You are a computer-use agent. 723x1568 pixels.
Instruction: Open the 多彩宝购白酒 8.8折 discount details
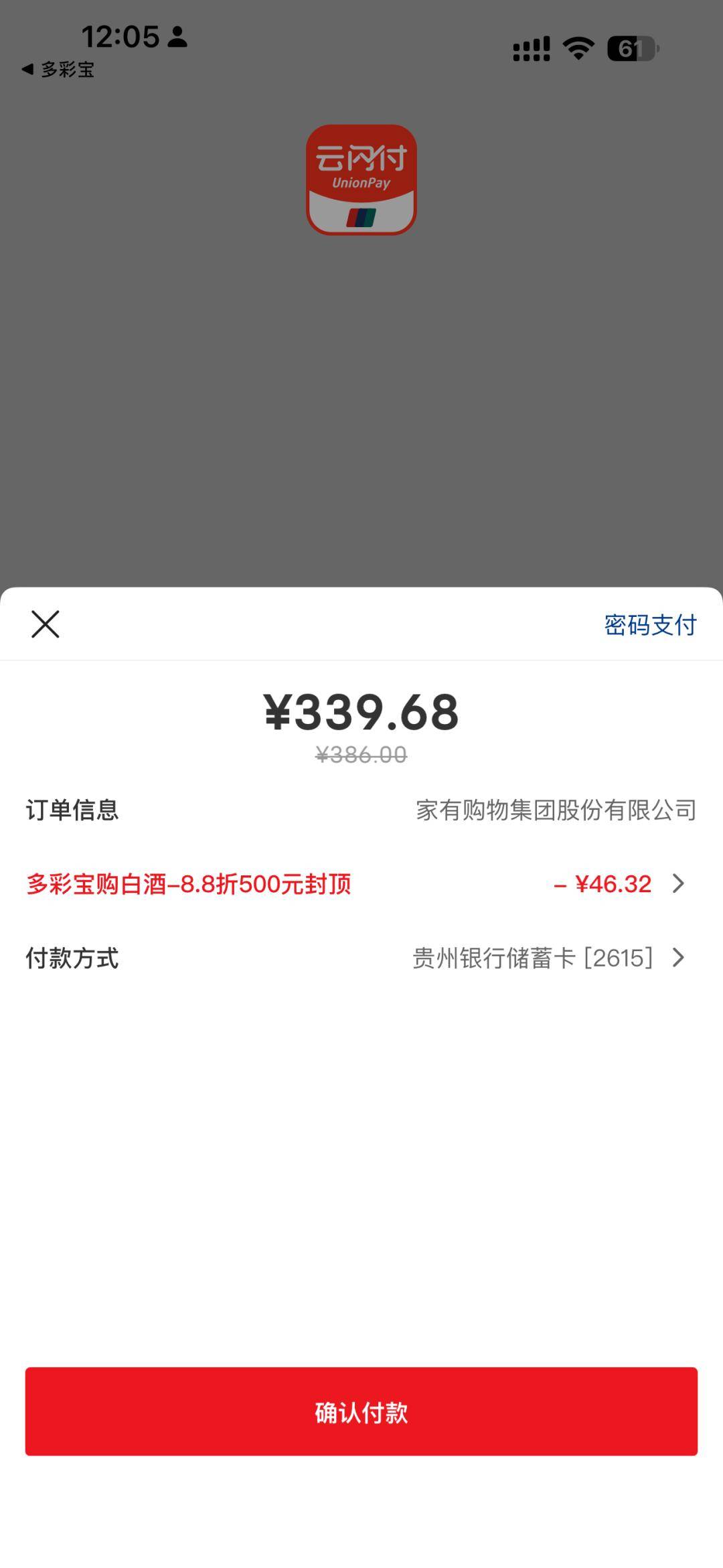[361, 884]
